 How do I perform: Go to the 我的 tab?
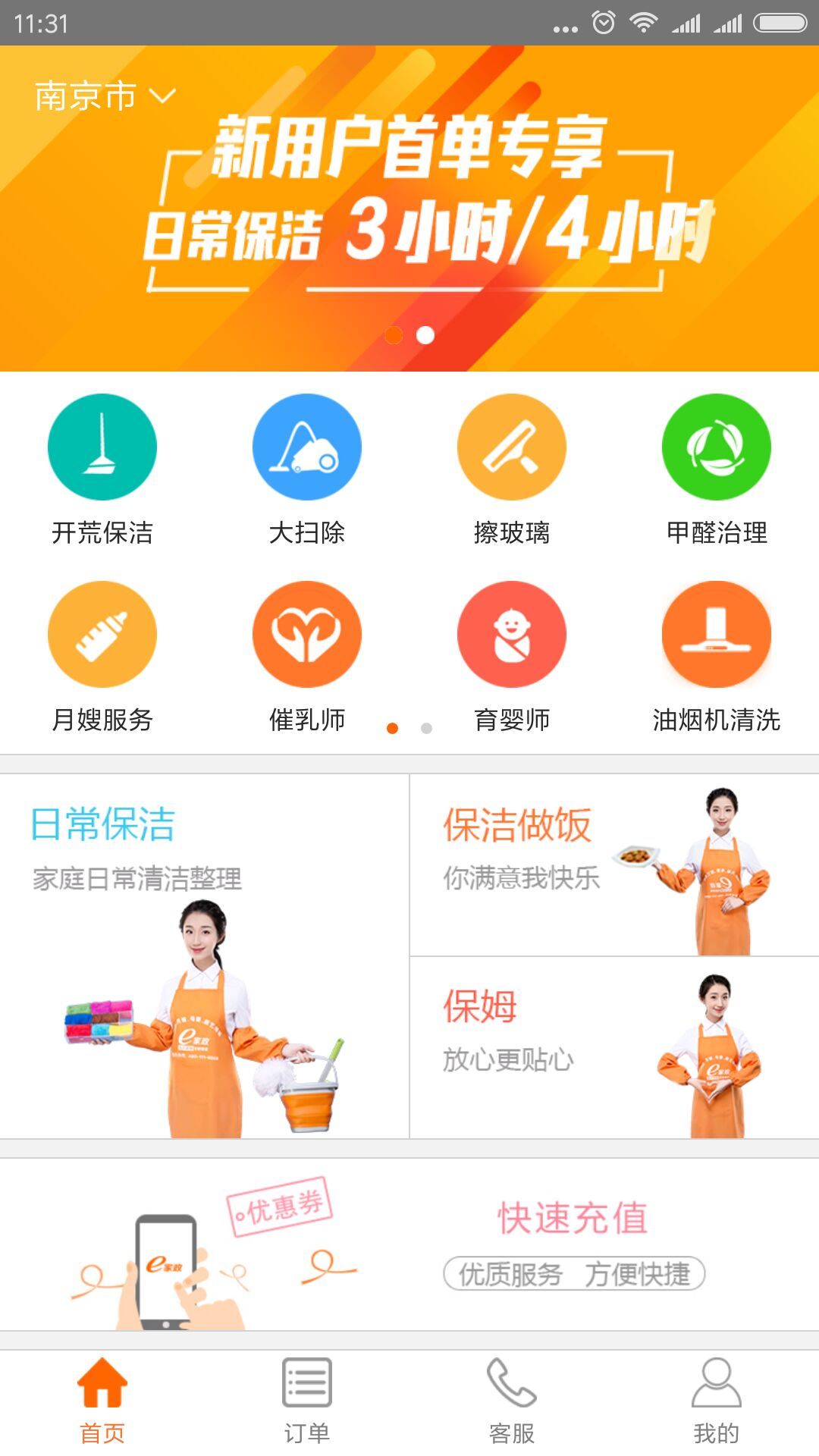[x=717, y=1401]
